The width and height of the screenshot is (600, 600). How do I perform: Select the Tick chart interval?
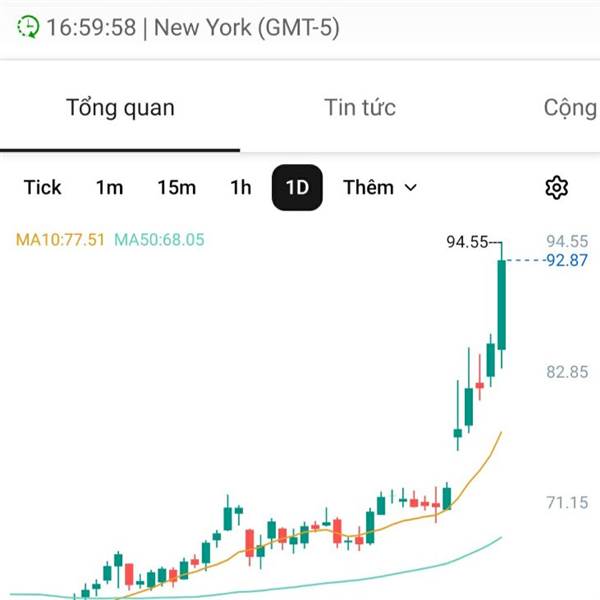click(43, 187)
